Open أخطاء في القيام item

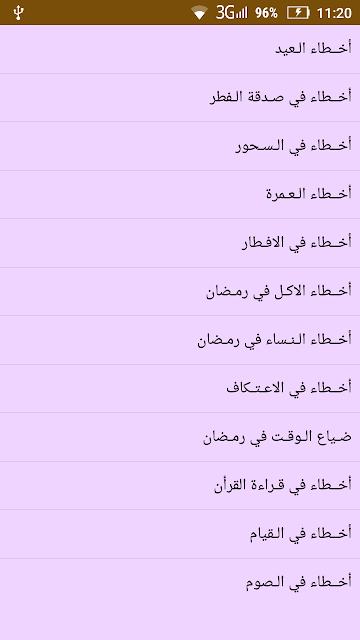pyautogui.click(x=180, y=535)
